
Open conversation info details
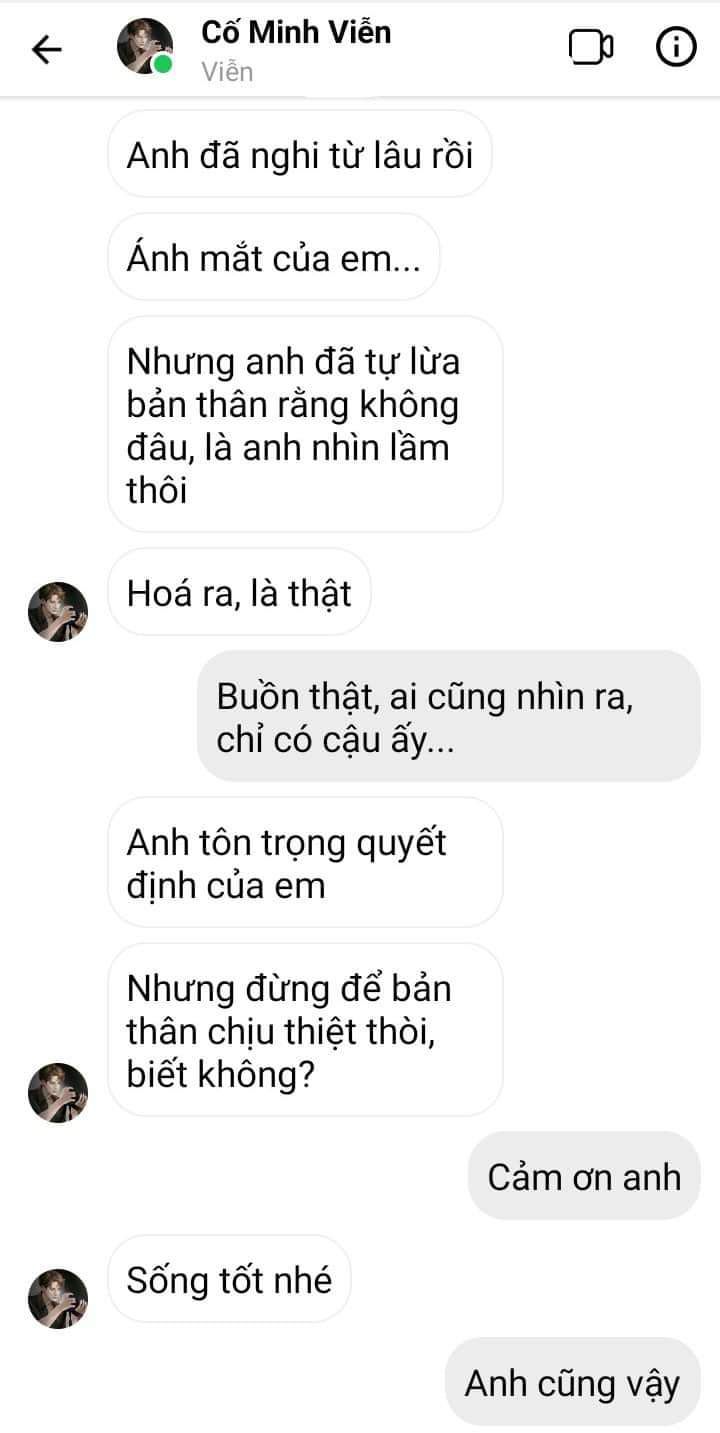[676, 48]
